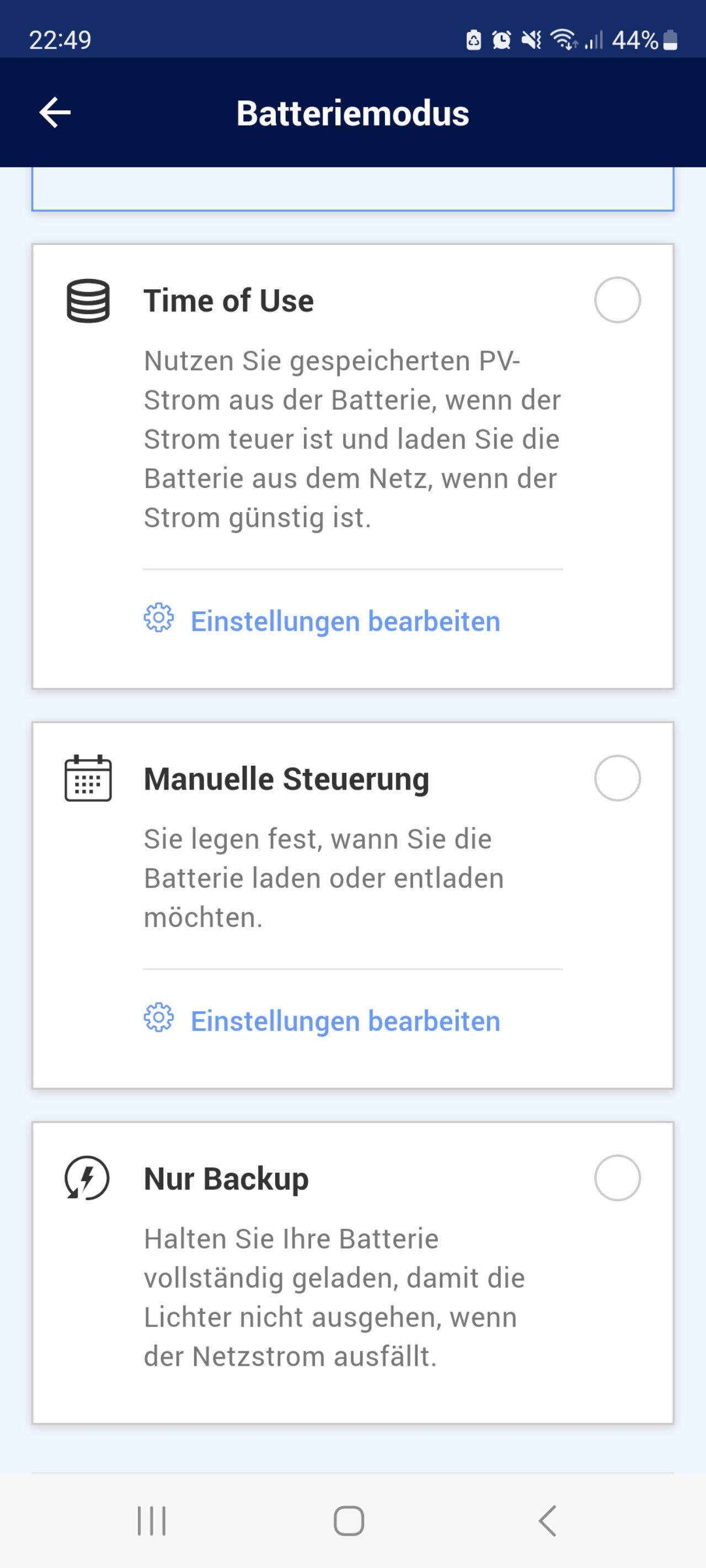The height and width of the screenshot is (1568, 706).
Task: Select the Time of Use radio button
Action: 617,300
